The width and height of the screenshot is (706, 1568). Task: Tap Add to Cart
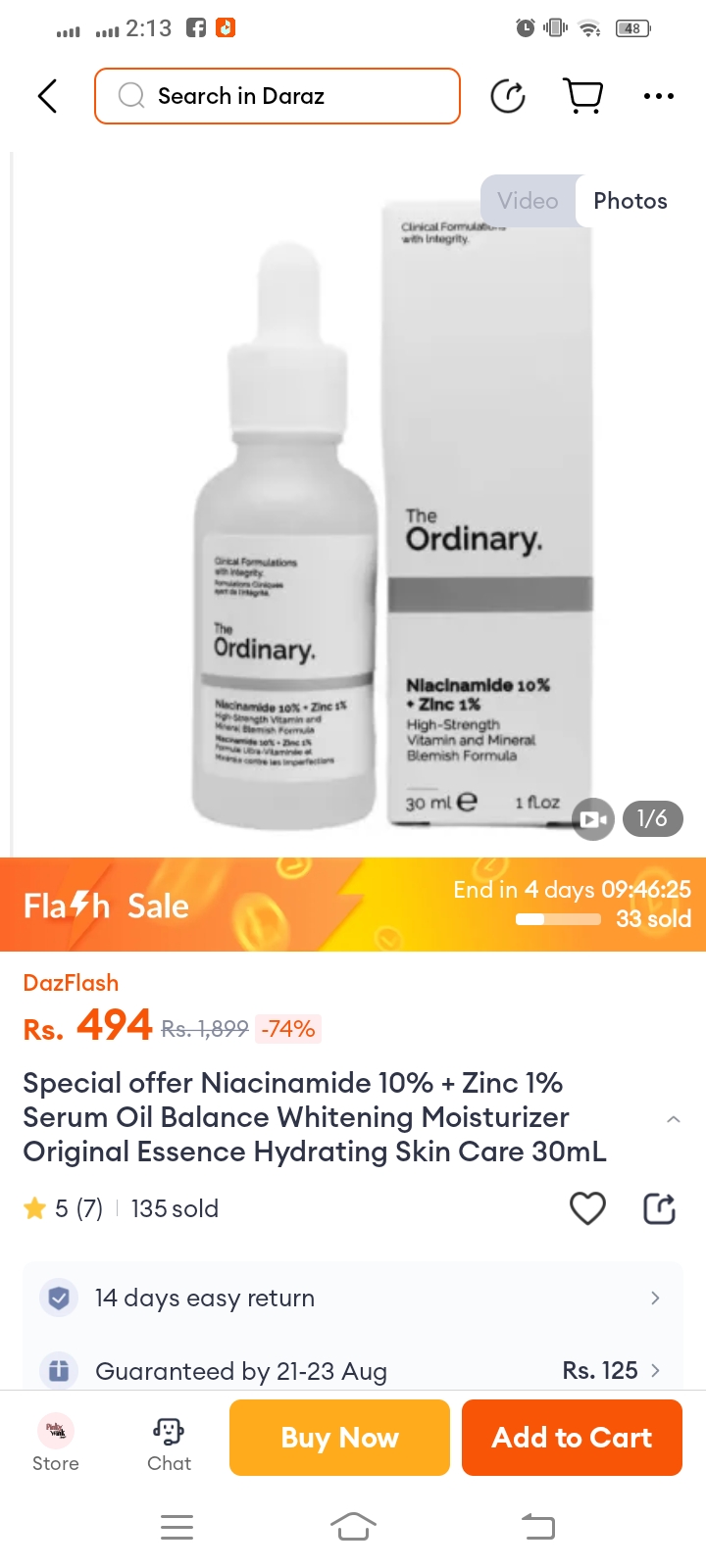[572, 1438]
